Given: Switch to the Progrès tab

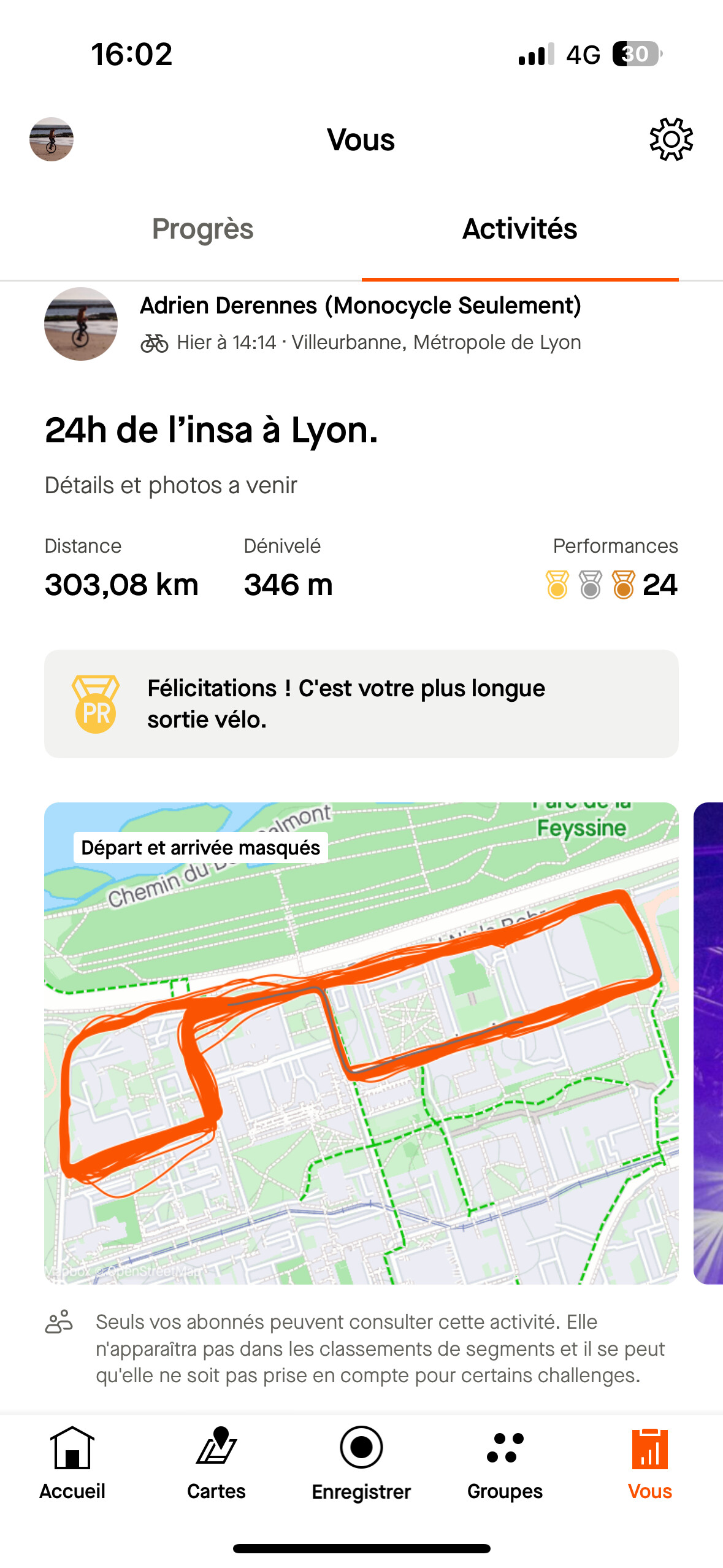Looking at the screenshot, I should [202, 229].
